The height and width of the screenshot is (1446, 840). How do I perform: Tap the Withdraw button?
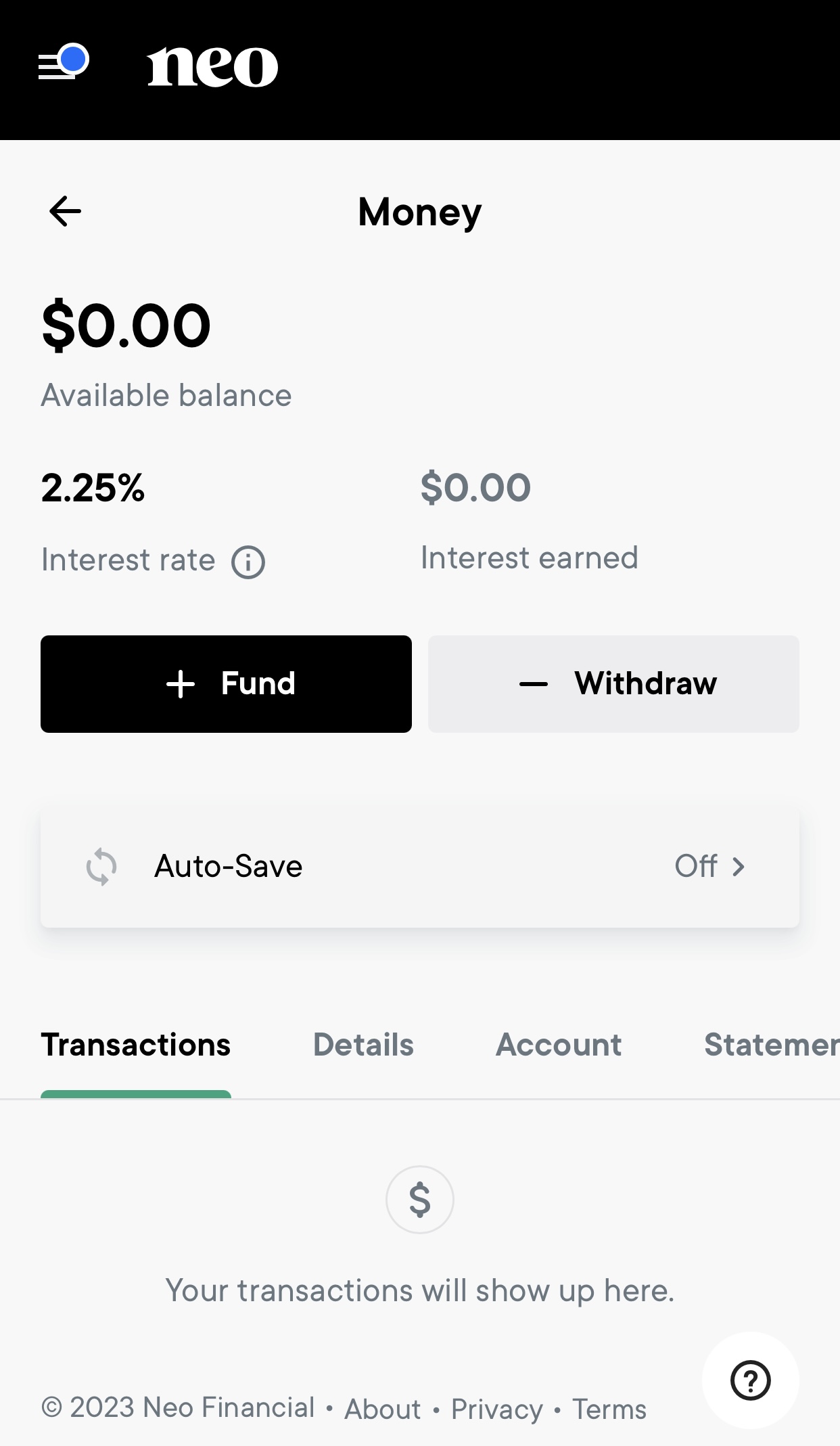click(x=613, y=683)
